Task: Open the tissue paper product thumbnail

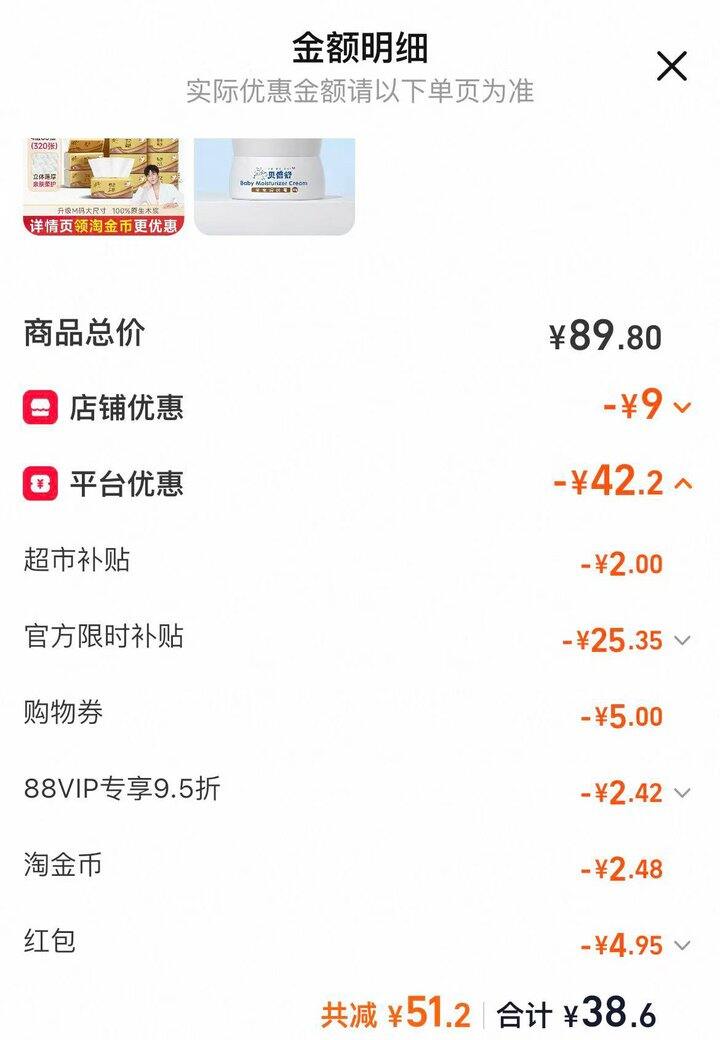Action: tap(104, 187)
